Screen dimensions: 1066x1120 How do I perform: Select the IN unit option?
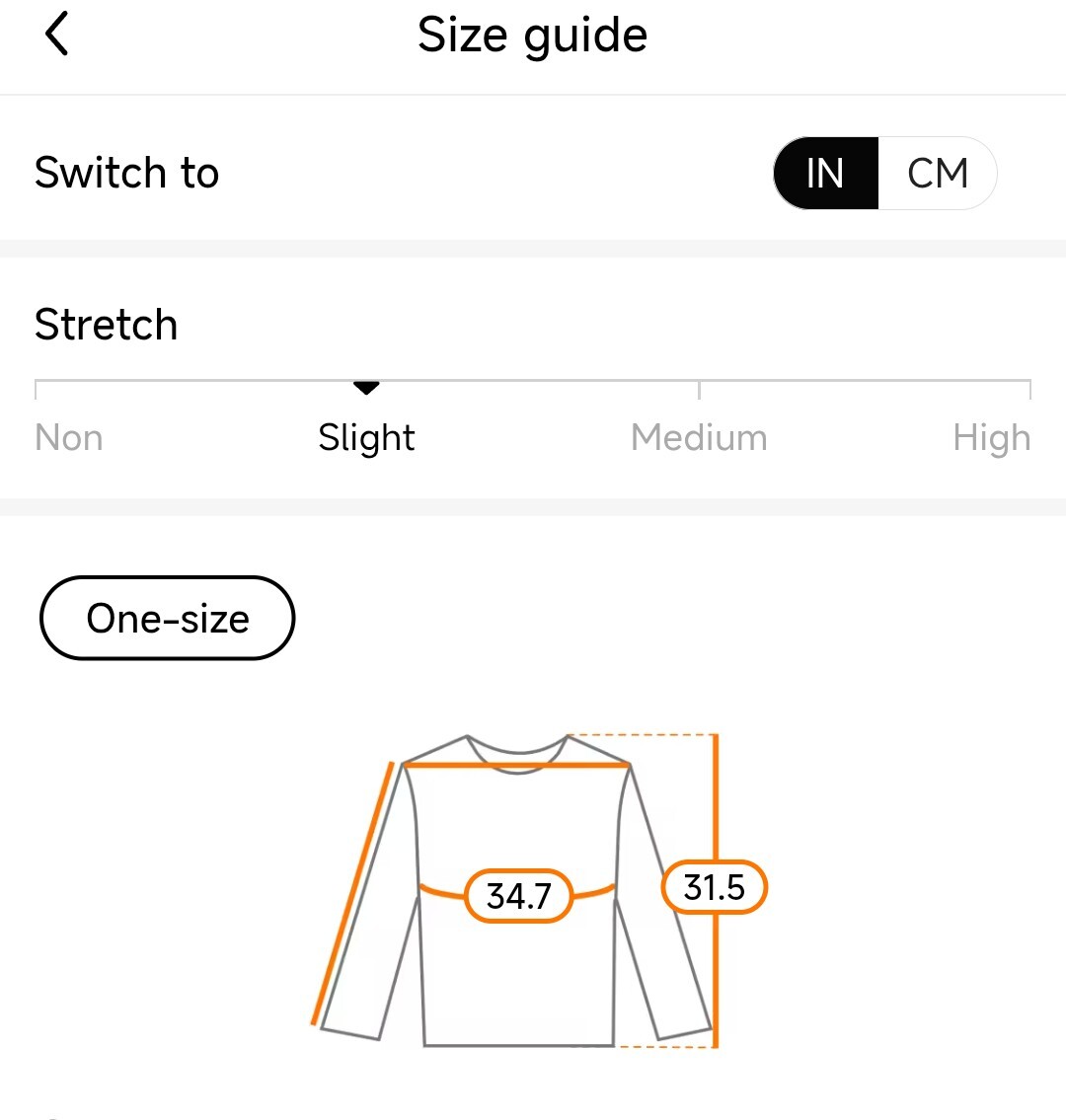825,174
